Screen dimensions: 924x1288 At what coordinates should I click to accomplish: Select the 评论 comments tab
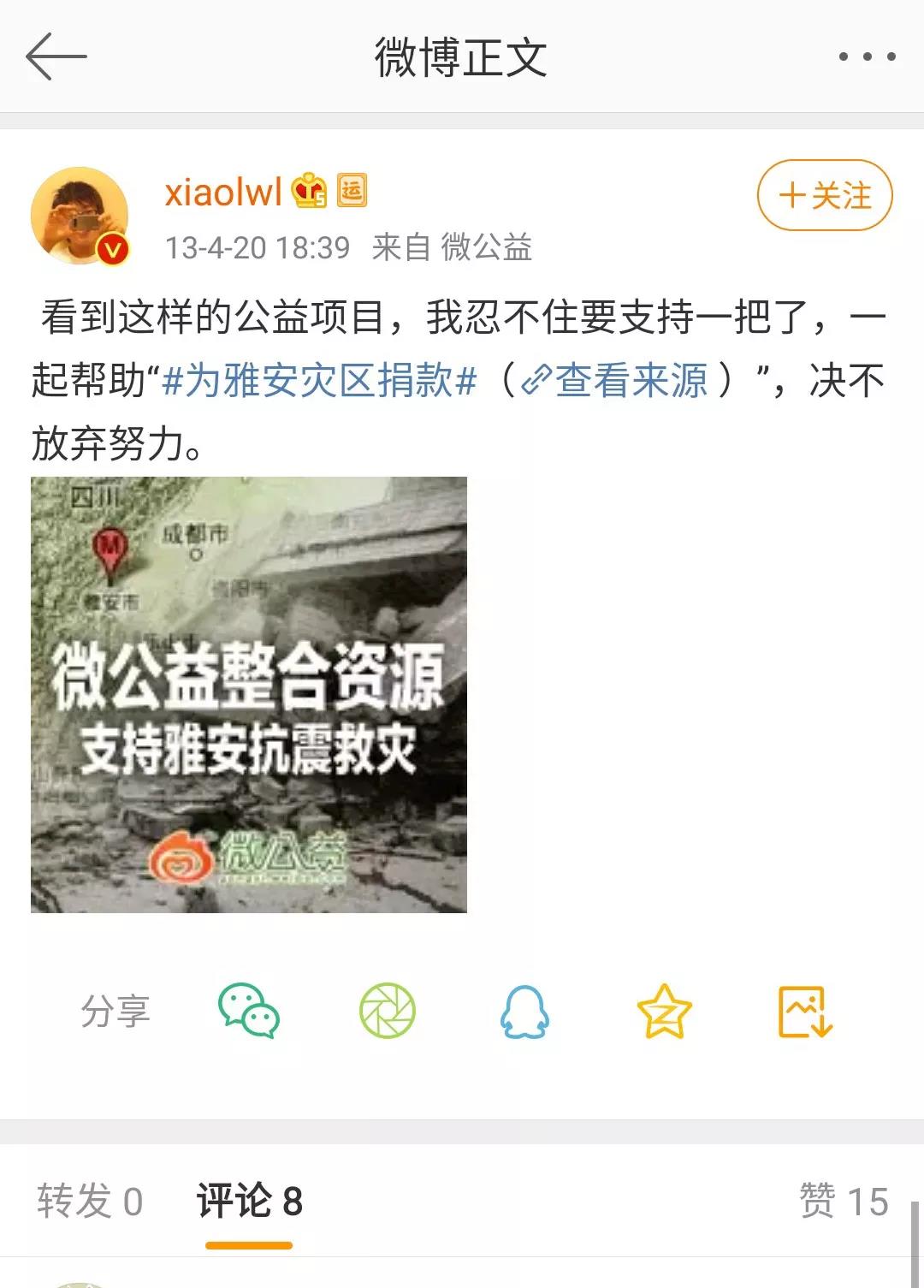pos(249,1201)
